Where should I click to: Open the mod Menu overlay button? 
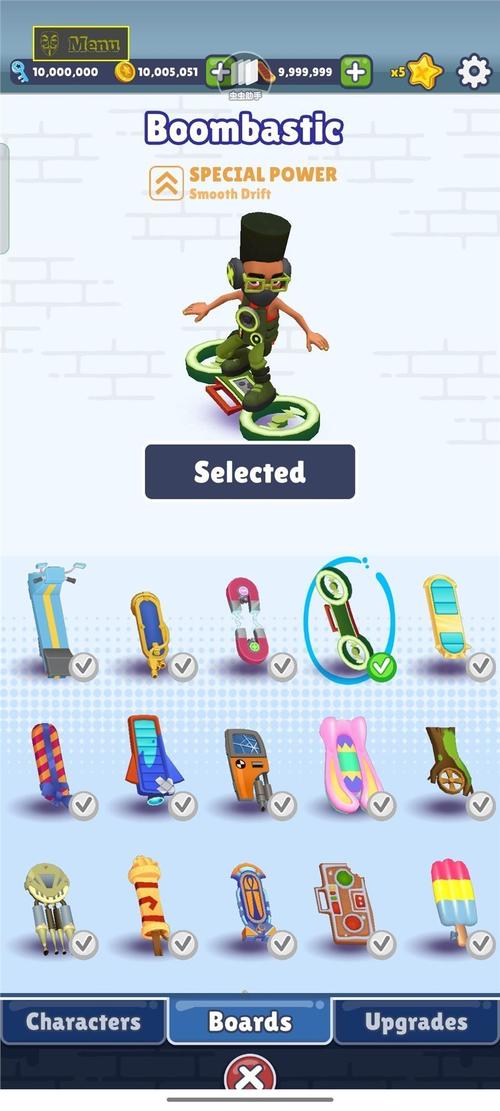(81, 44)
